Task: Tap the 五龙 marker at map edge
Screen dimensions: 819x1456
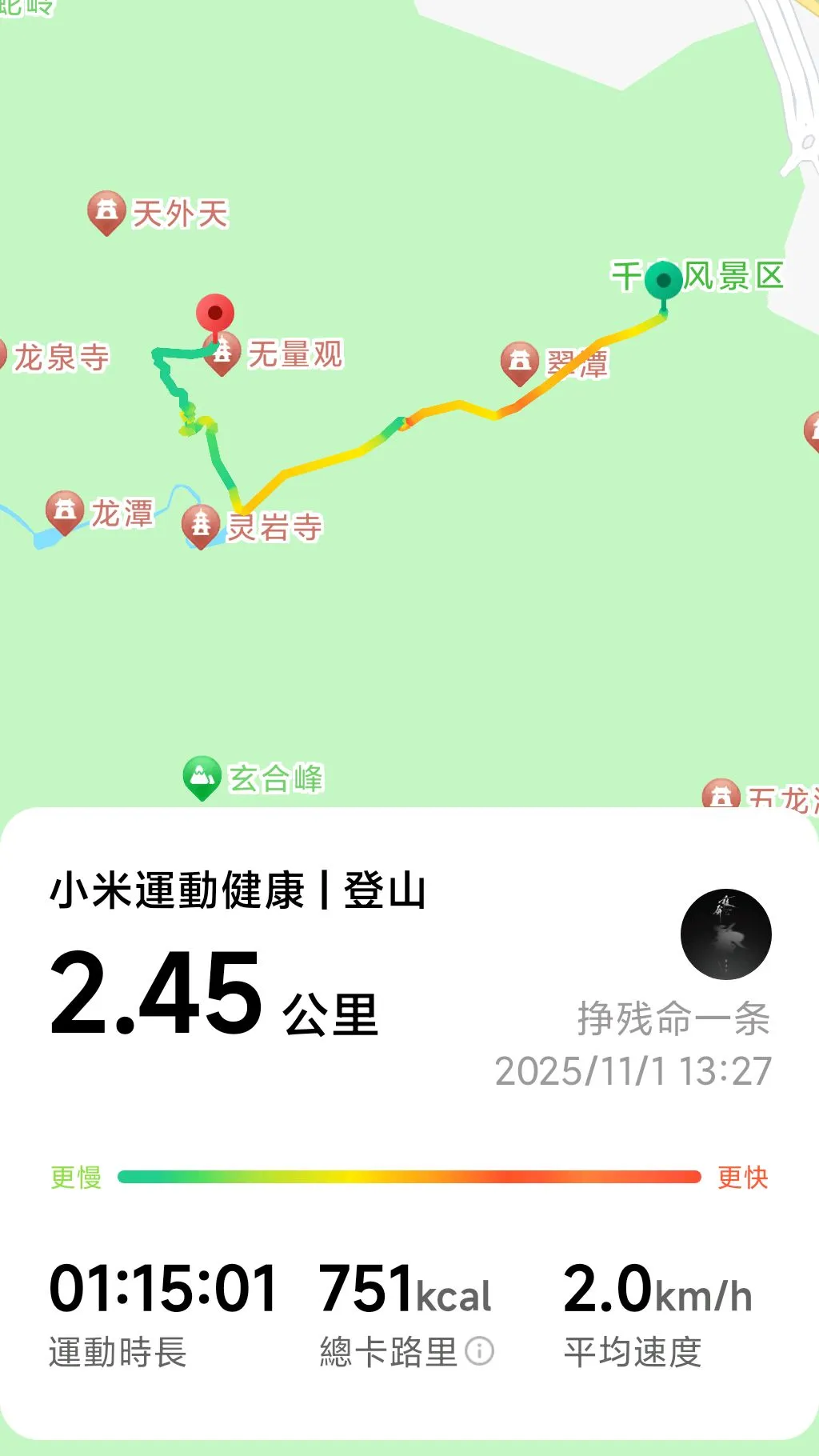Action: pyautogui.click(x=720, y=794)
